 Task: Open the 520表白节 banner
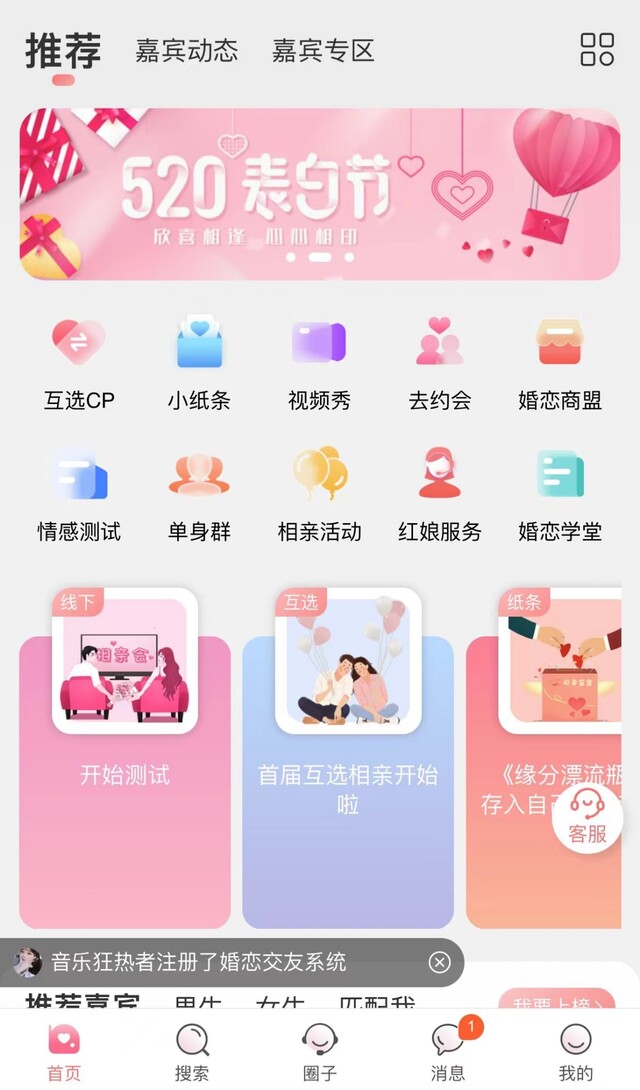tap(320, 193)
